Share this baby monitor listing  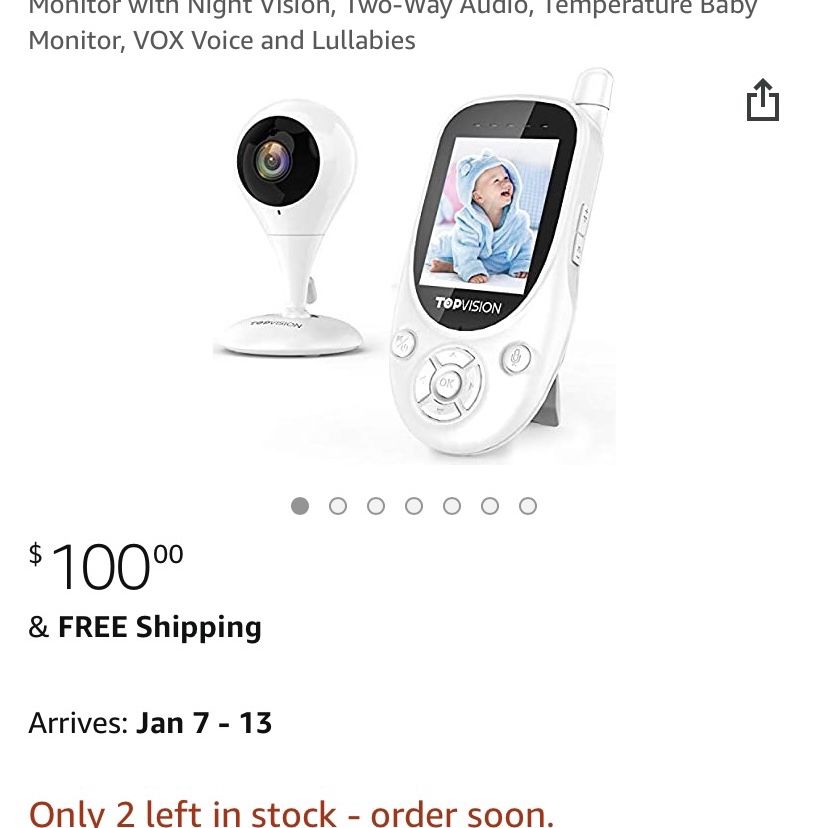point(762,100)
